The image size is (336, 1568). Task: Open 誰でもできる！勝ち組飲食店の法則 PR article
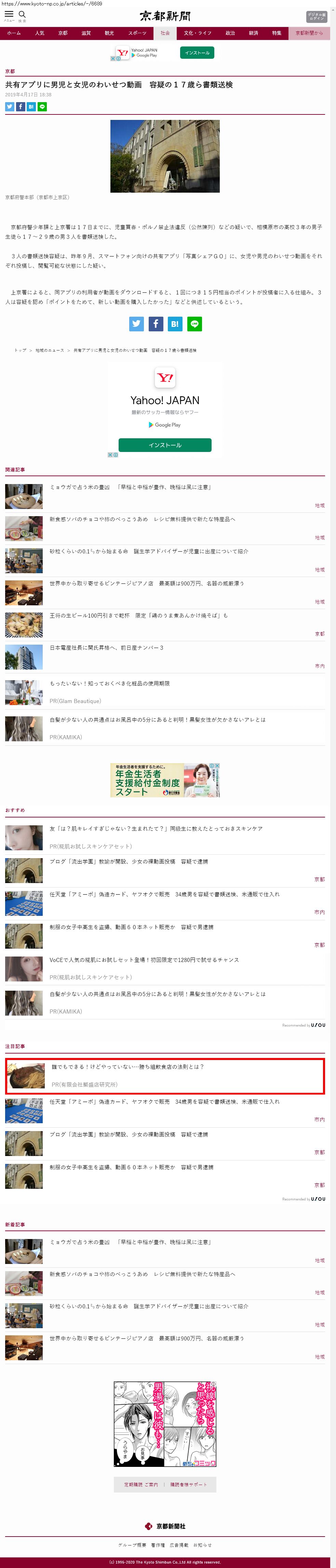(x=128, y=1067)
